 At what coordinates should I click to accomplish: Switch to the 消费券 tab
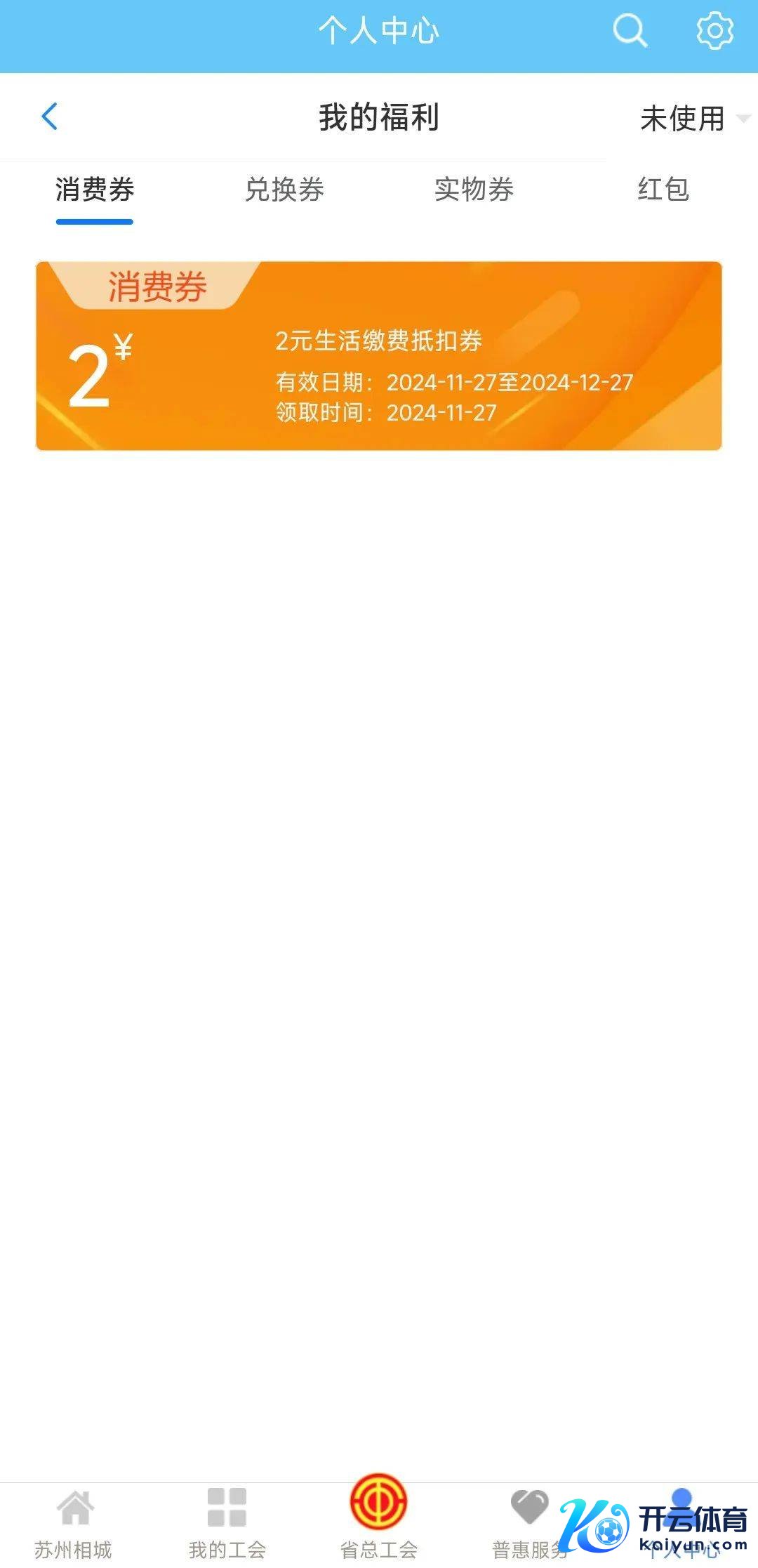(95, 190)
